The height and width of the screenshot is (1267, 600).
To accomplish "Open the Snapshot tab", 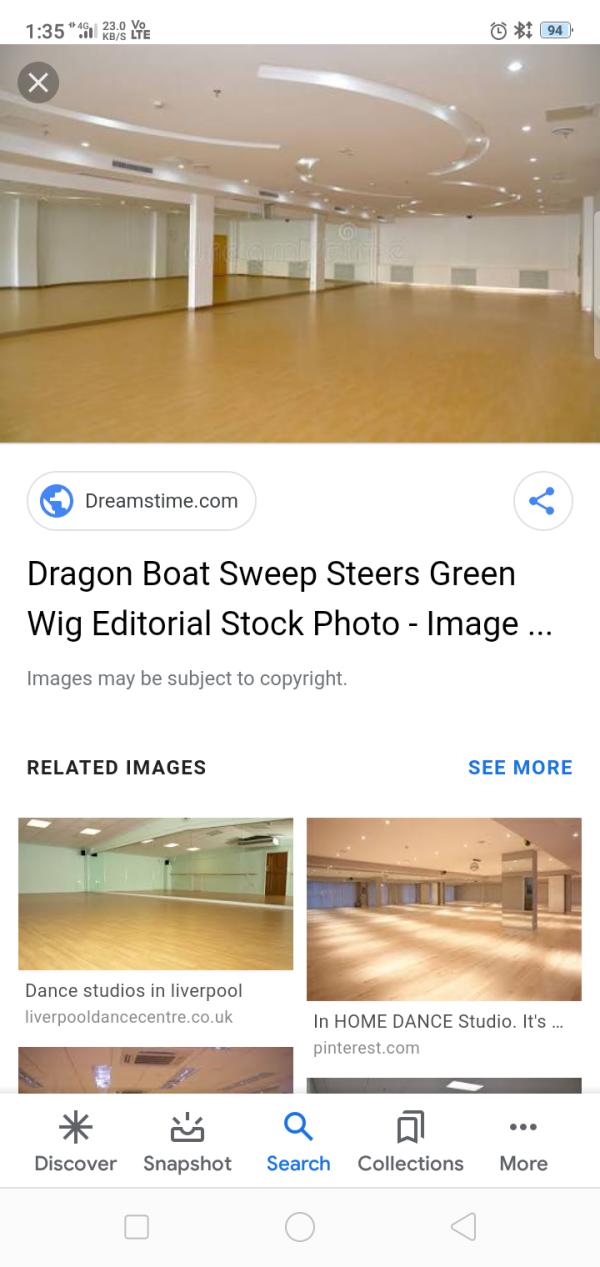I will (187, 1143).
